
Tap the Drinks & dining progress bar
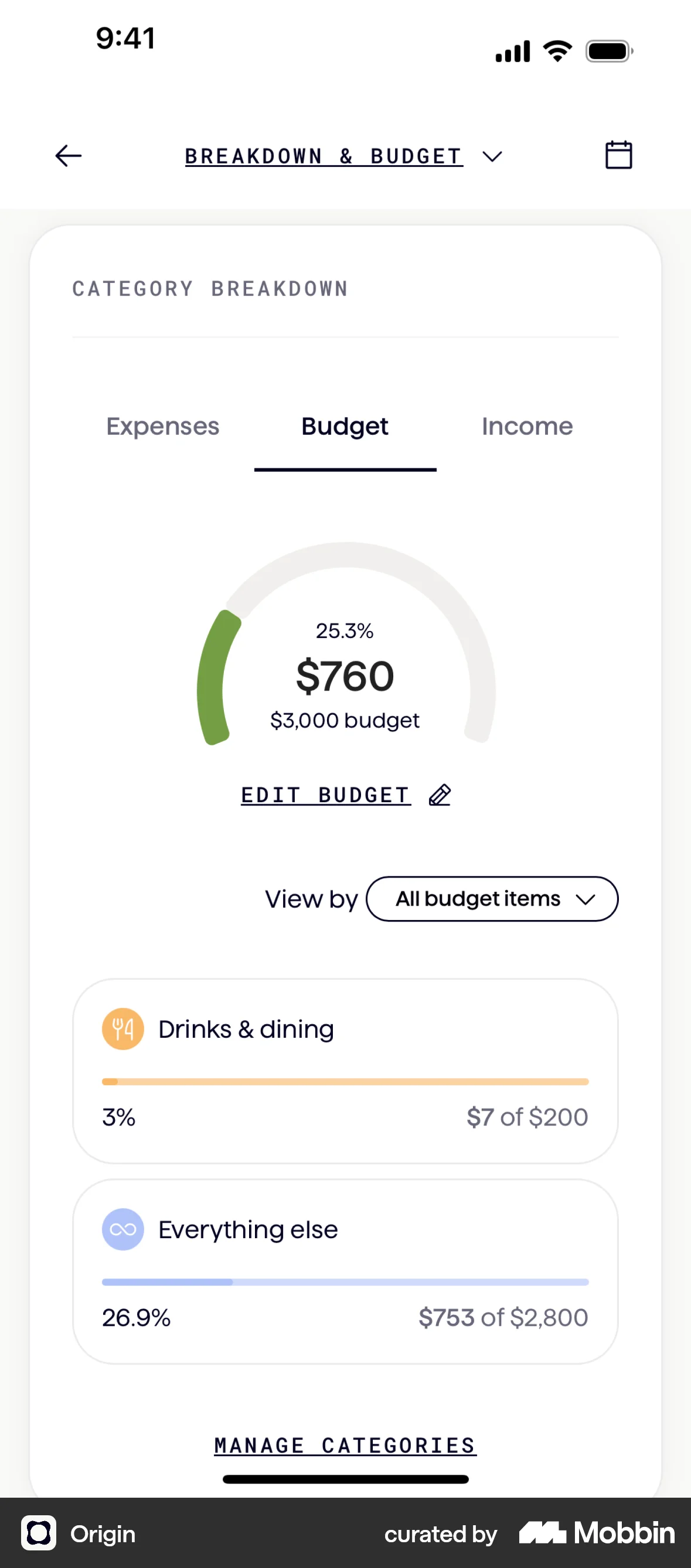pos(345,1081)
